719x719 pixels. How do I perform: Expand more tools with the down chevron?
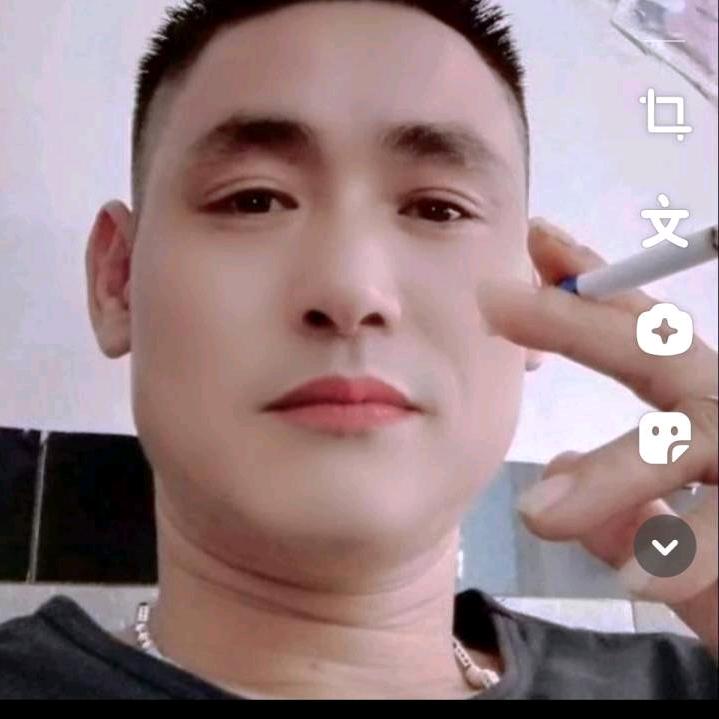665,546
